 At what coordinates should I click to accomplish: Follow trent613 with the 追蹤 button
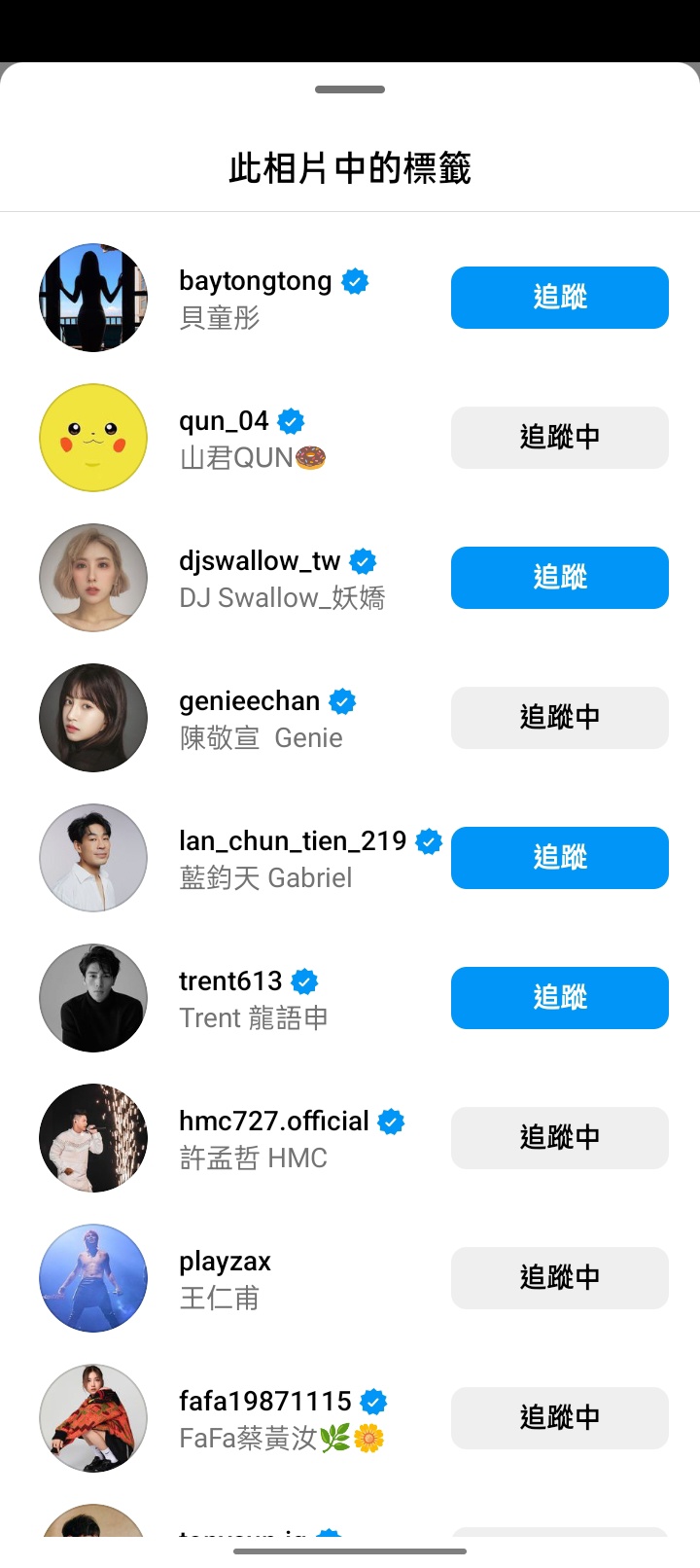tap(559, 998)
